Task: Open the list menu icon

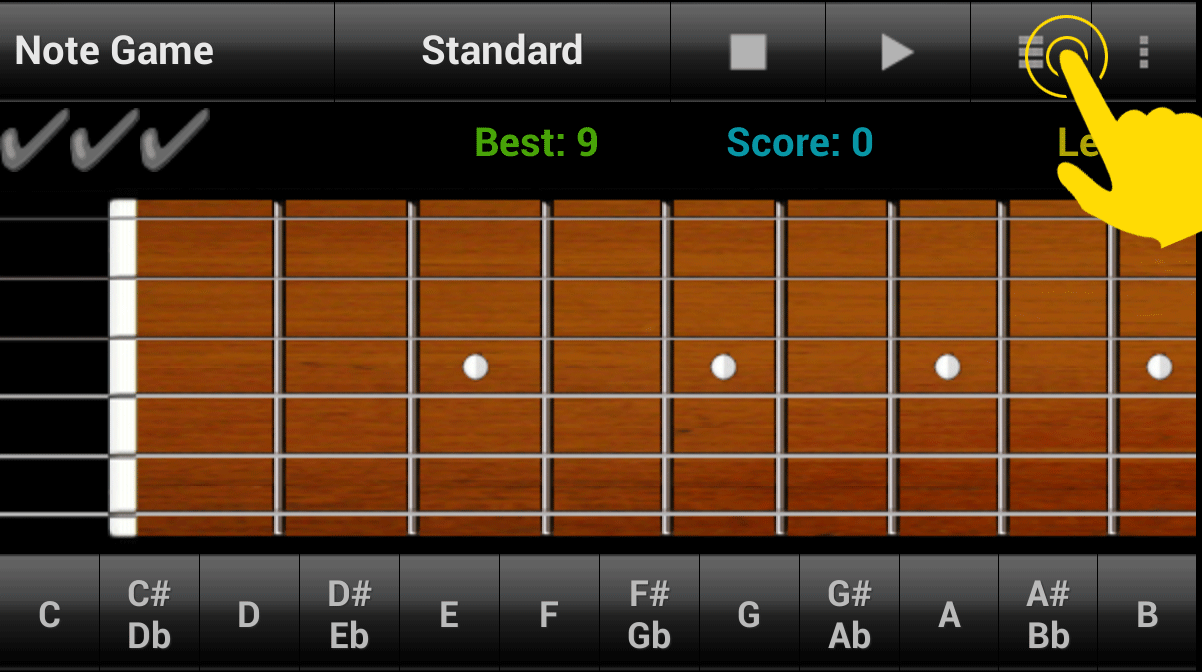Action: 1032,52
